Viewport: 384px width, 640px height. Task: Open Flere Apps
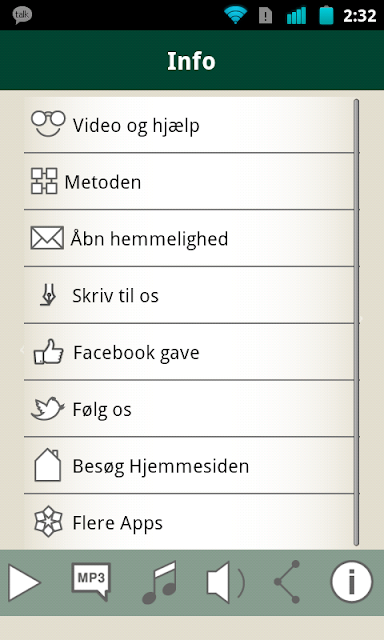(x=189, y=522)
